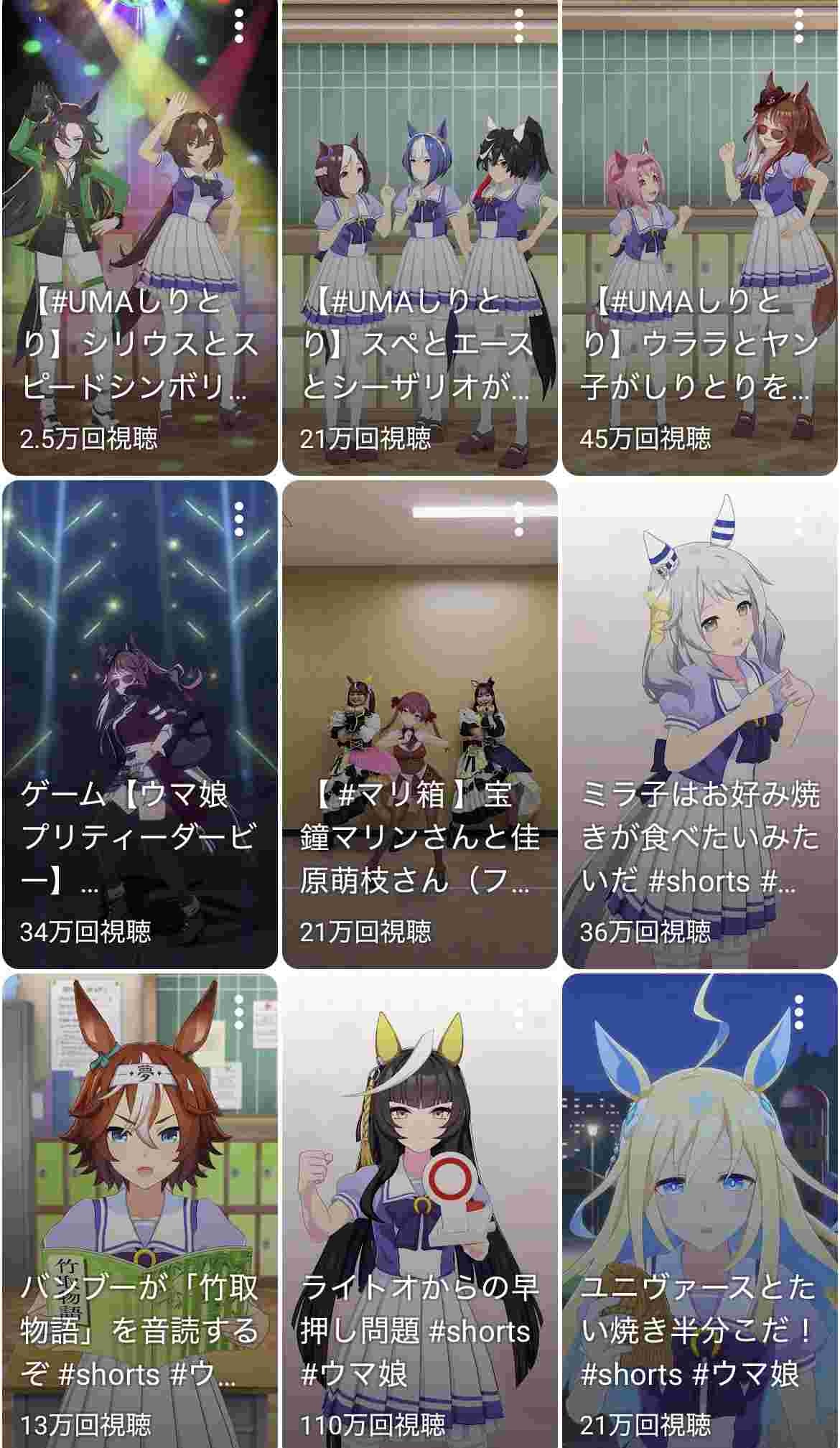The image size is (840, 1448).
Task: Open more options for ユニヴァースとたい焼き short
Action: tap(799, 1012)
